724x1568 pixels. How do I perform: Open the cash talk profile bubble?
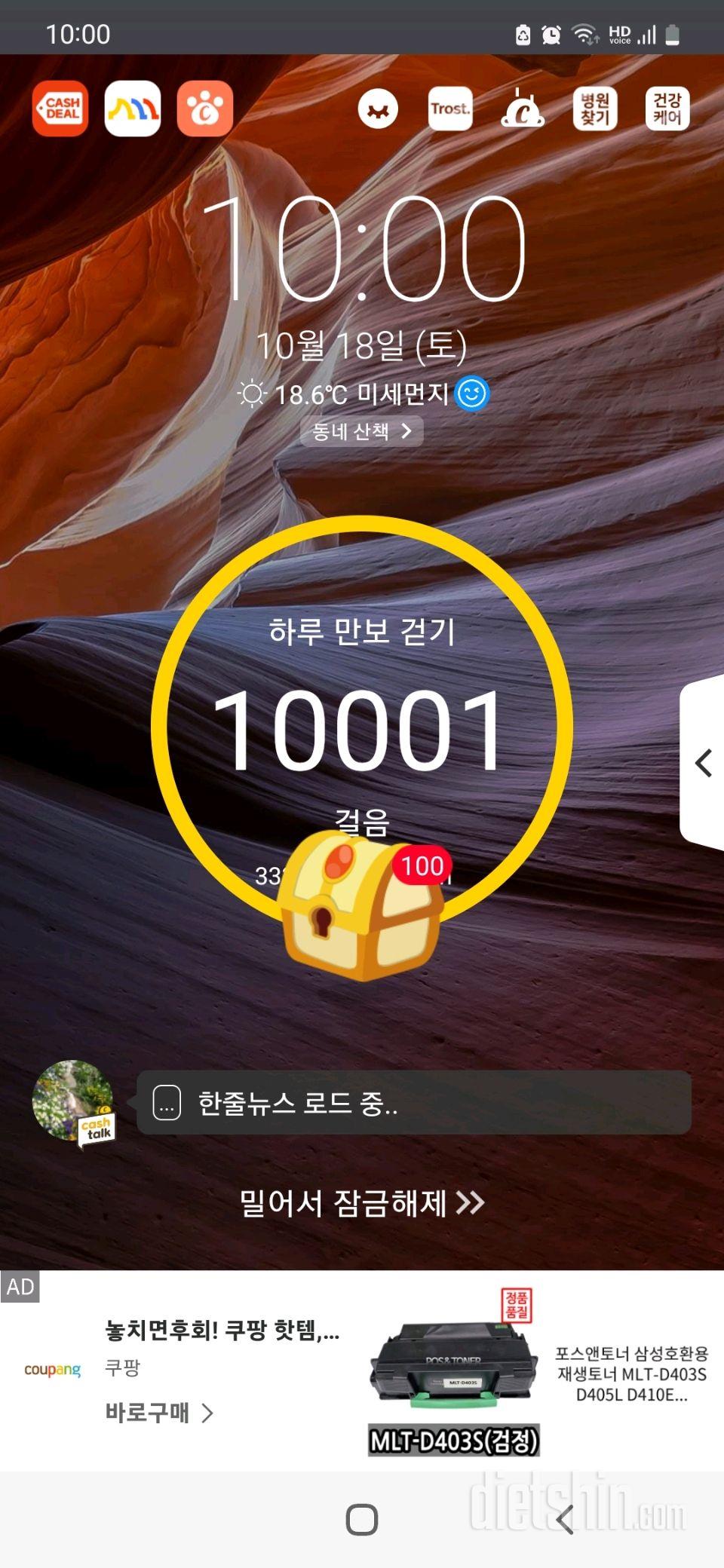coord(74,1102)
